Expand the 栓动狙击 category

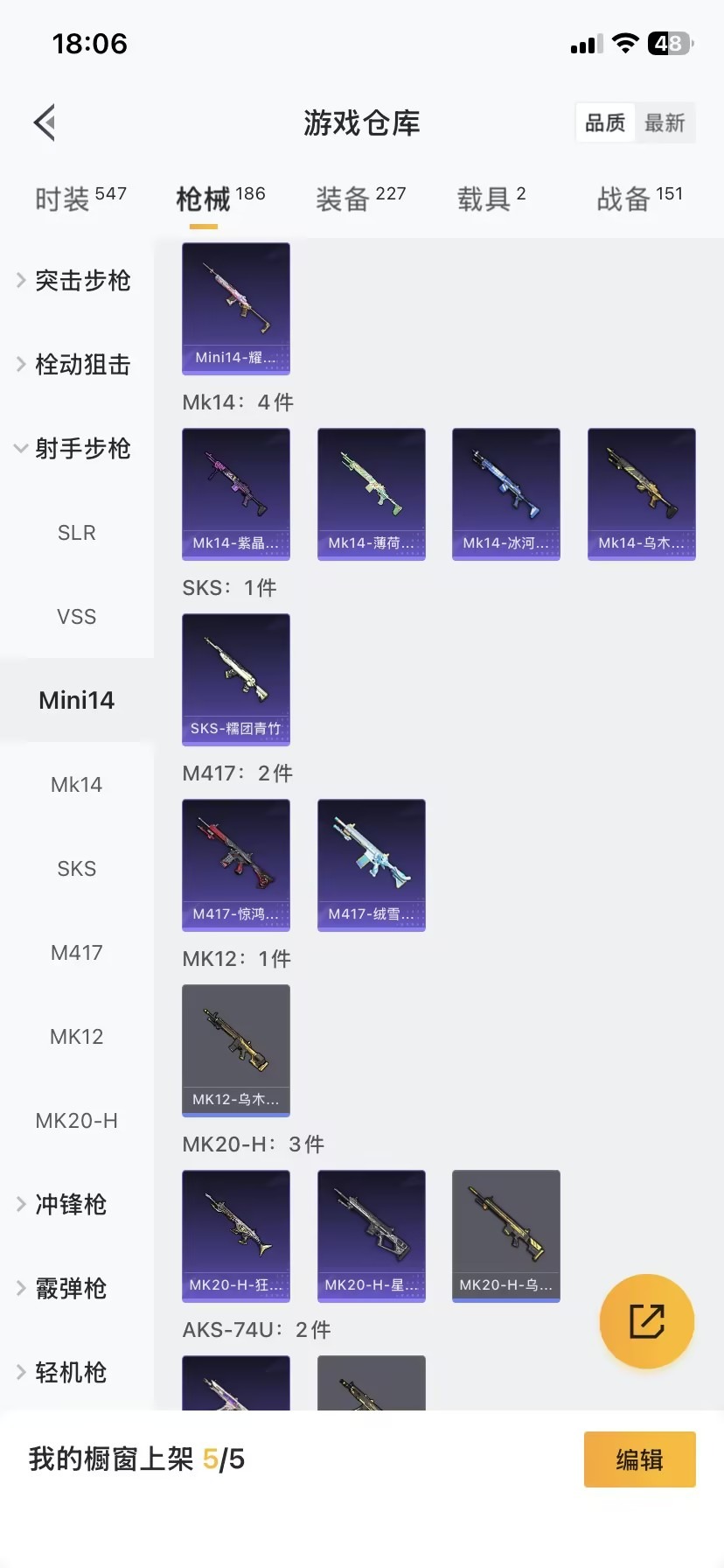tap(74, 365)
